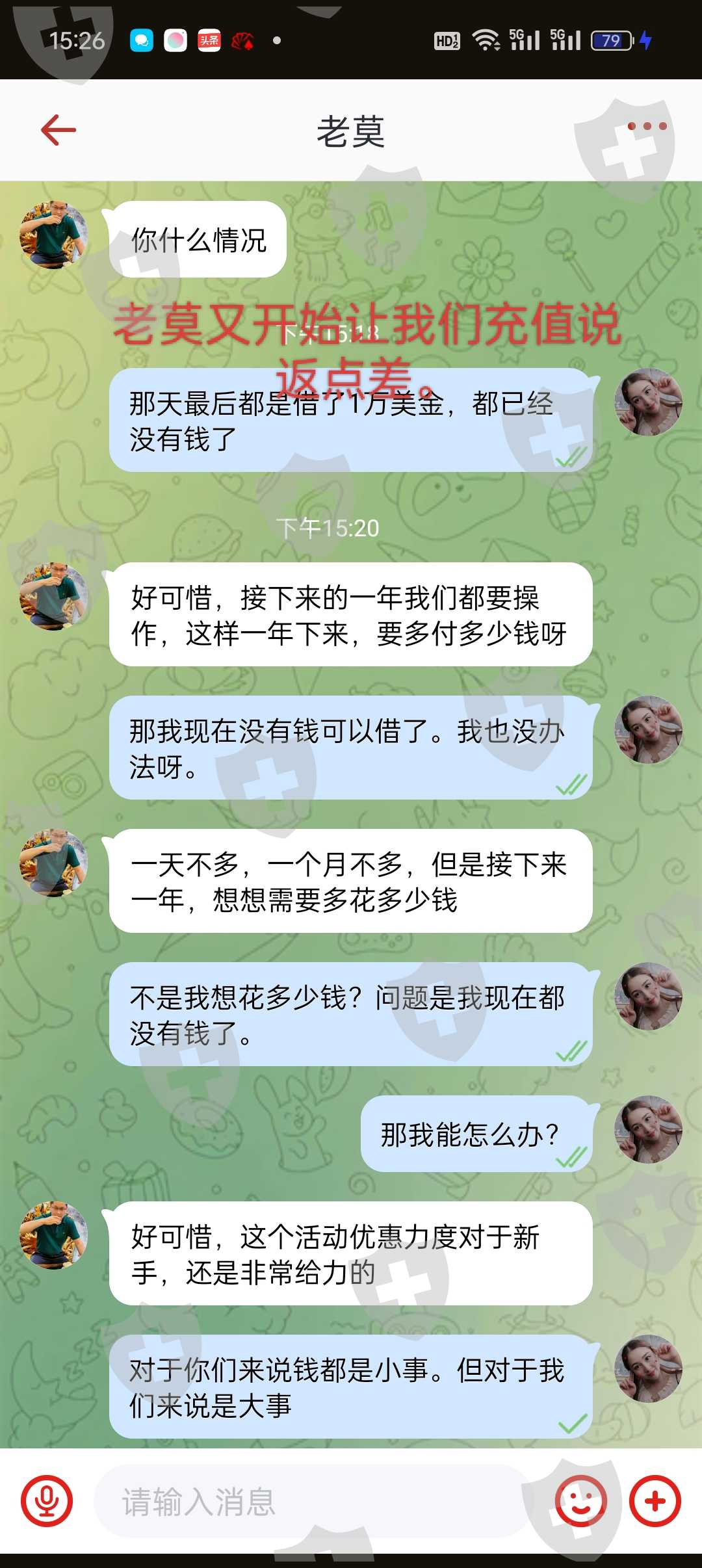The width and height of the screenshot is (702, 1568).
Task: Go back using the red arrow
Action: (58, 130)
